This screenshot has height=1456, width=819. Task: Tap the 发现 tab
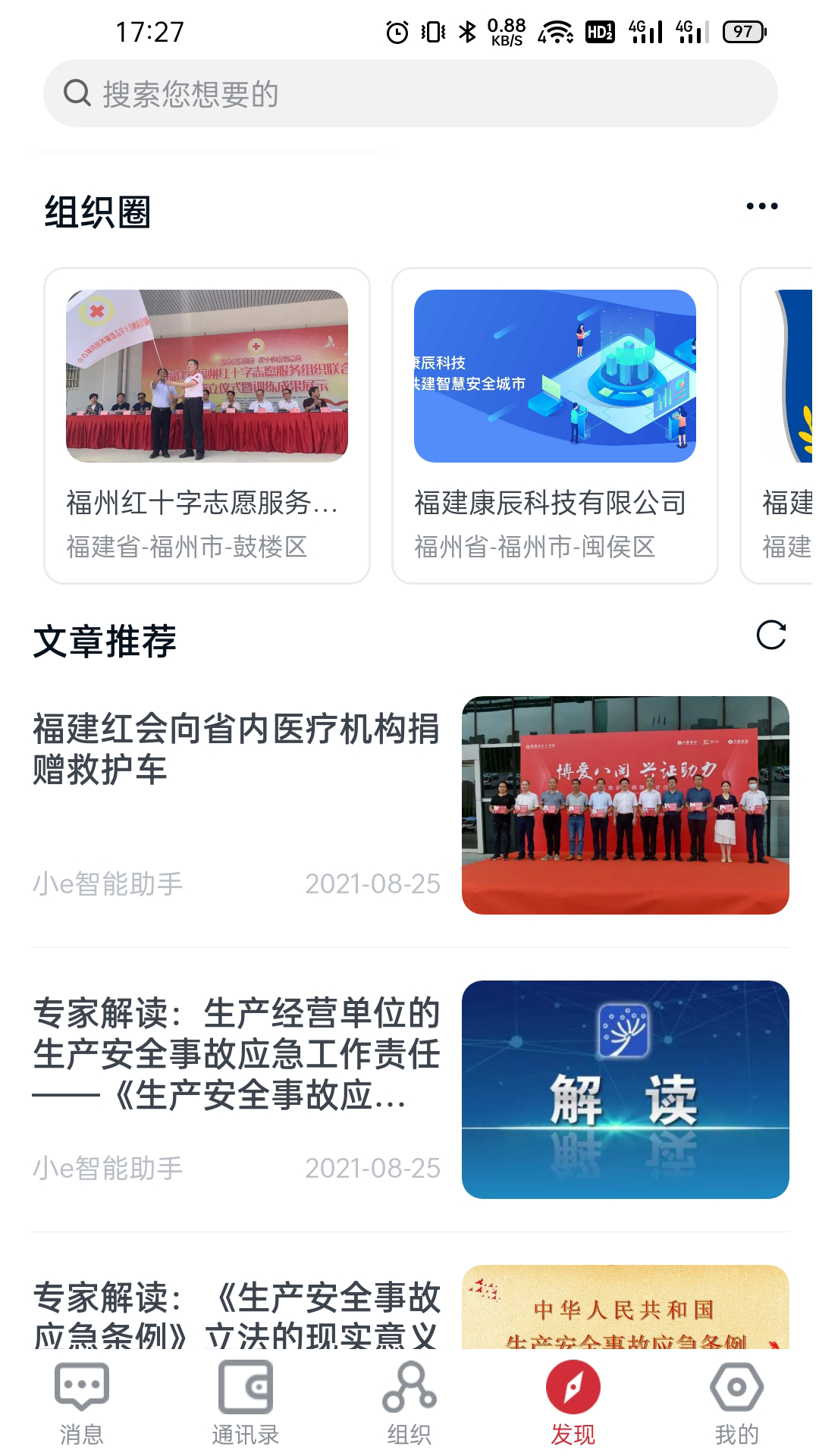(573, 1403)
